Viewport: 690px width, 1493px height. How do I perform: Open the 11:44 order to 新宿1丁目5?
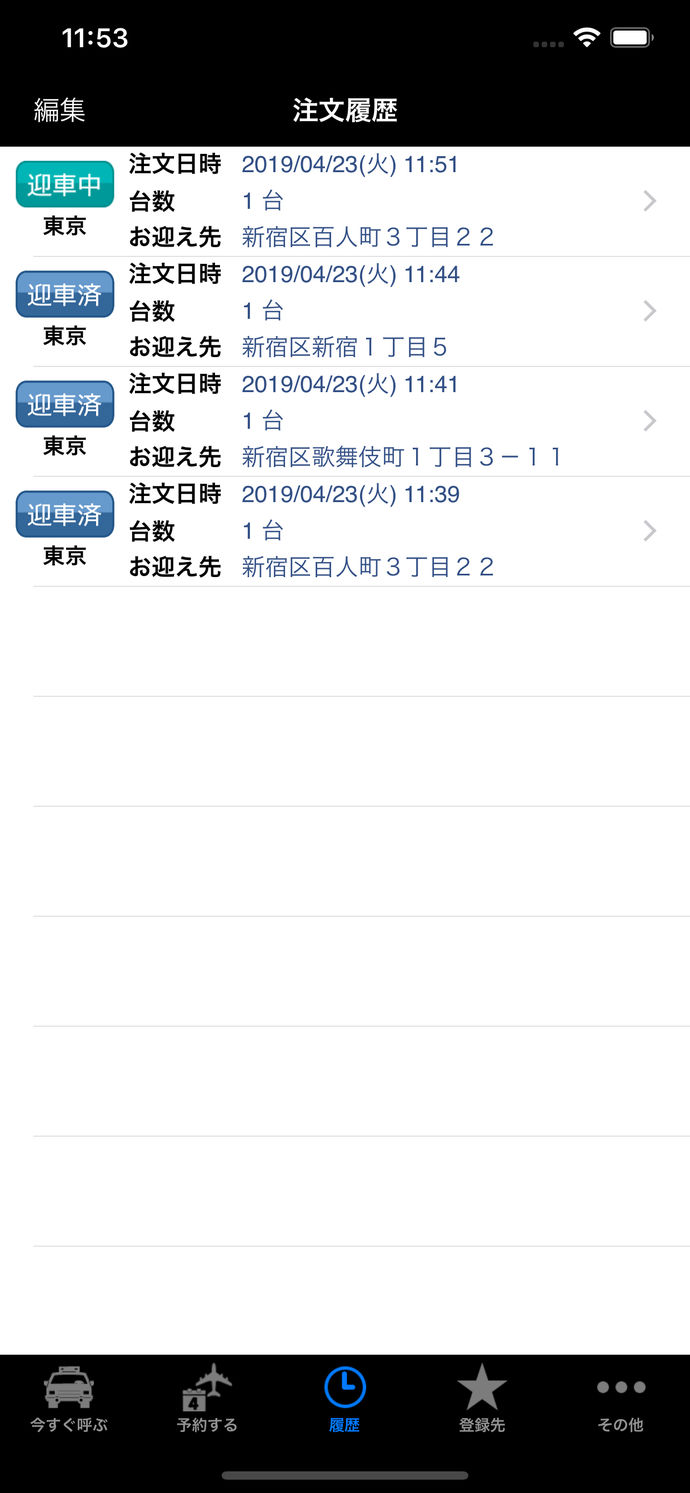(x=345, y=311)
